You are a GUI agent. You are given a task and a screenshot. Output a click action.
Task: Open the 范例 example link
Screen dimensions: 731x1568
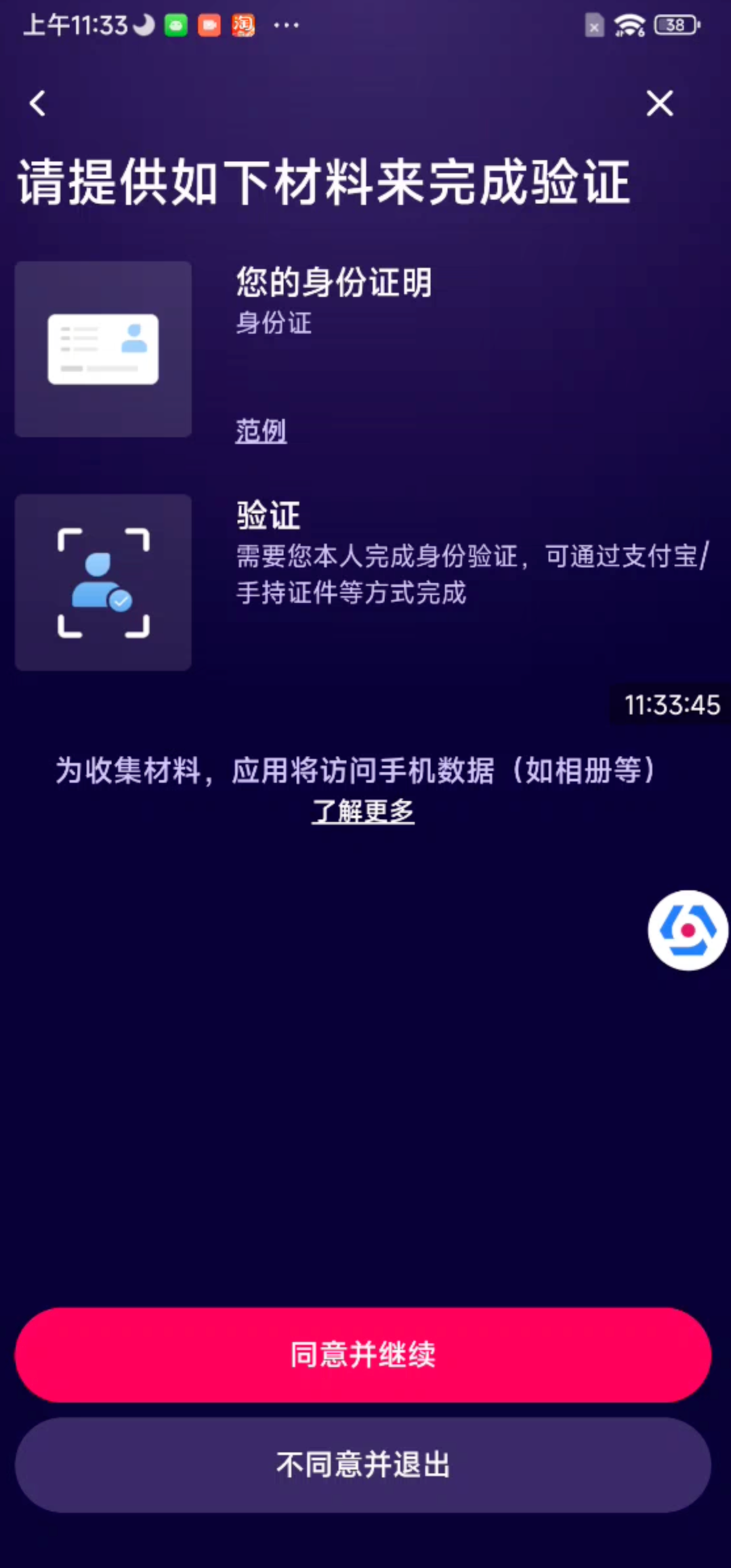click(x=261, y=431)
